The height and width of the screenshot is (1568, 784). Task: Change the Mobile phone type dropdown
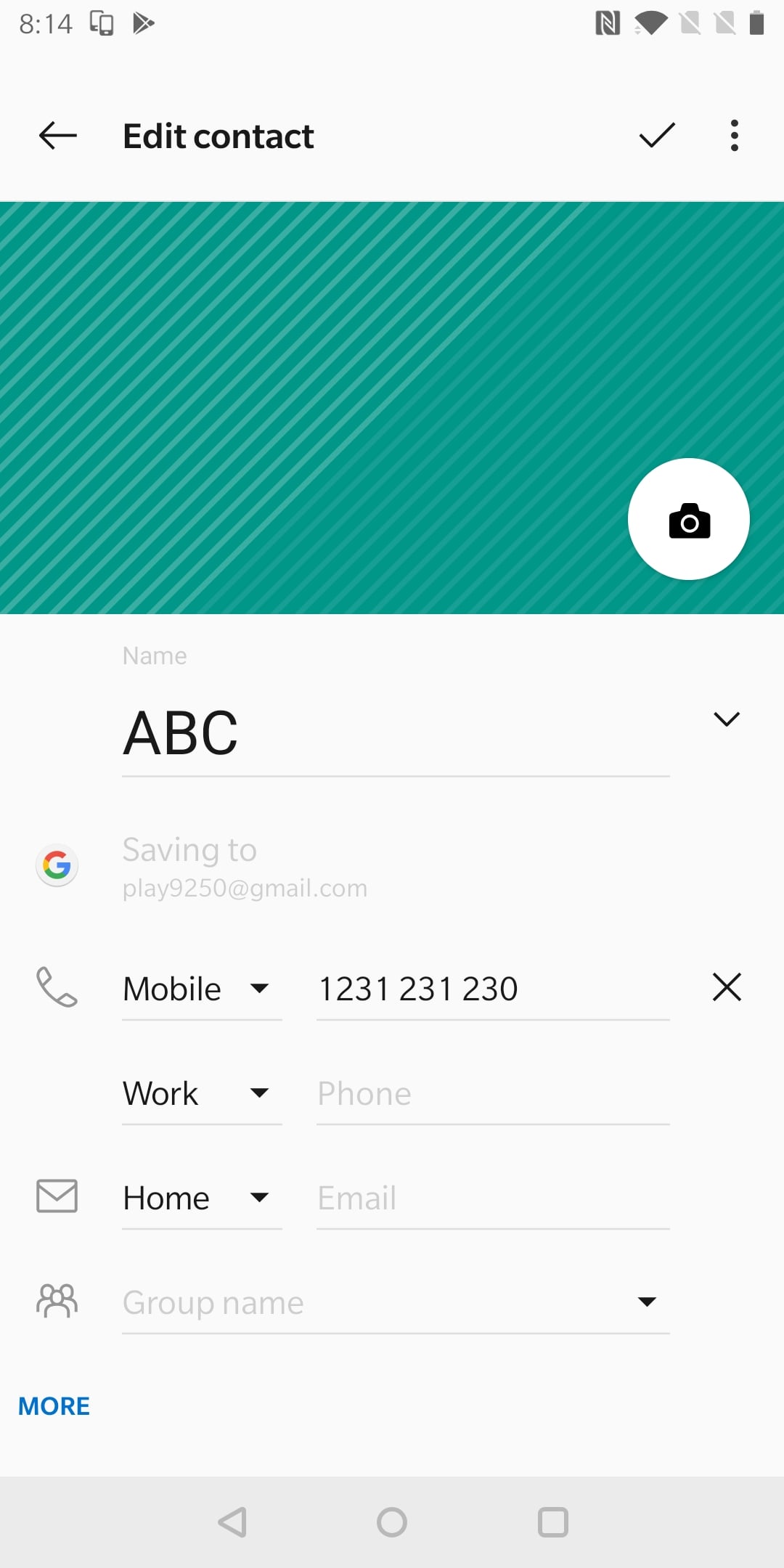pyautogui.click(x=201, y=989)
